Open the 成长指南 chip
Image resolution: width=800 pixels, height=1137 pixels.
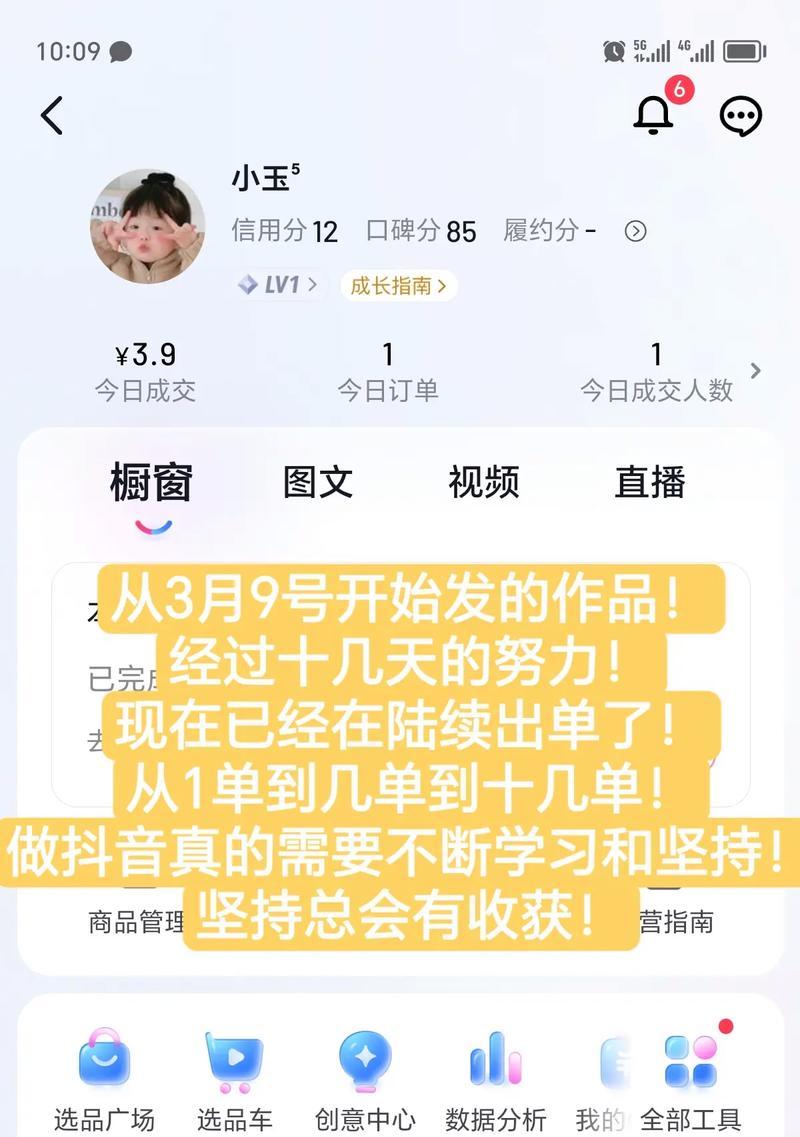[x=398, y=286]
